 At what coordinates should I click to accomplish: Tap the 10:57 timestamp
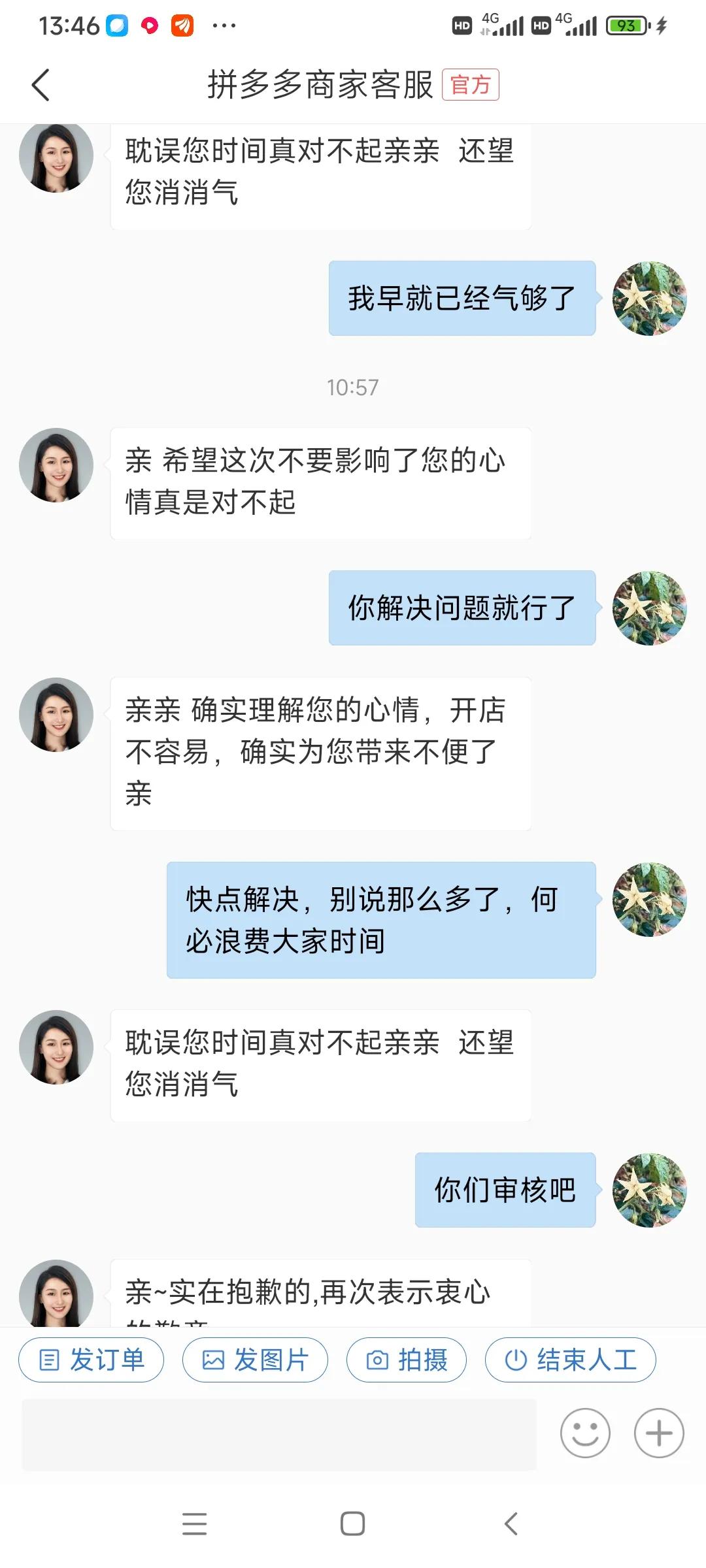[x=353, y=387]
